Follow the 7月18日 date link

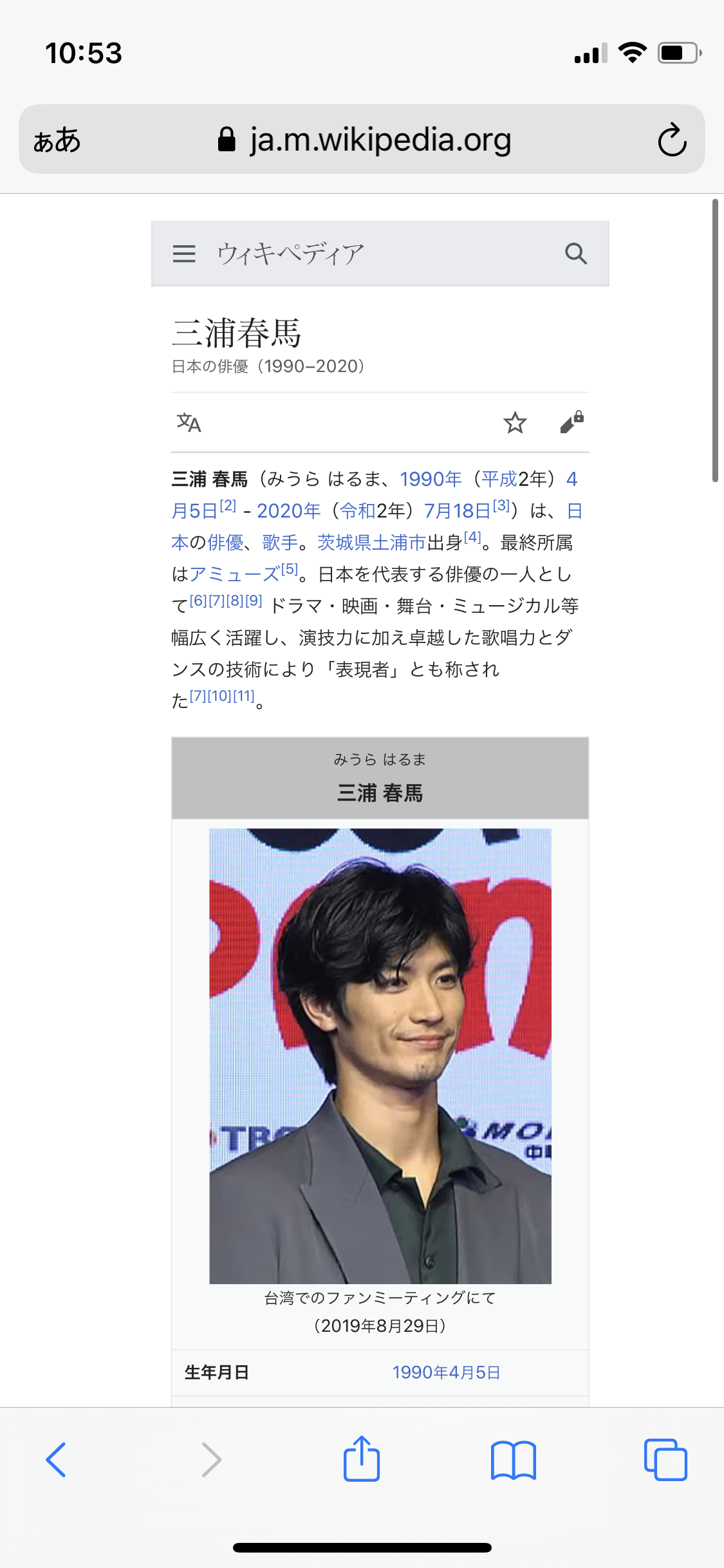pyautogui.click(x=457, y=511)
